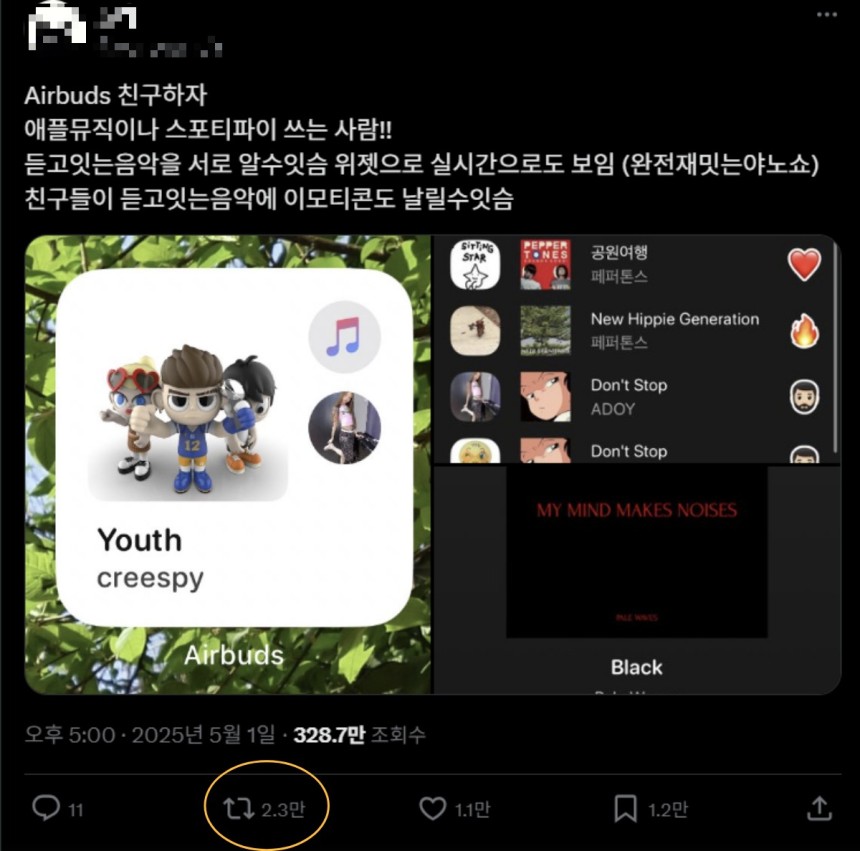
Task: Open the My Mind Makes Noises image
Action: pyautogui.click(x=637, y=580)
